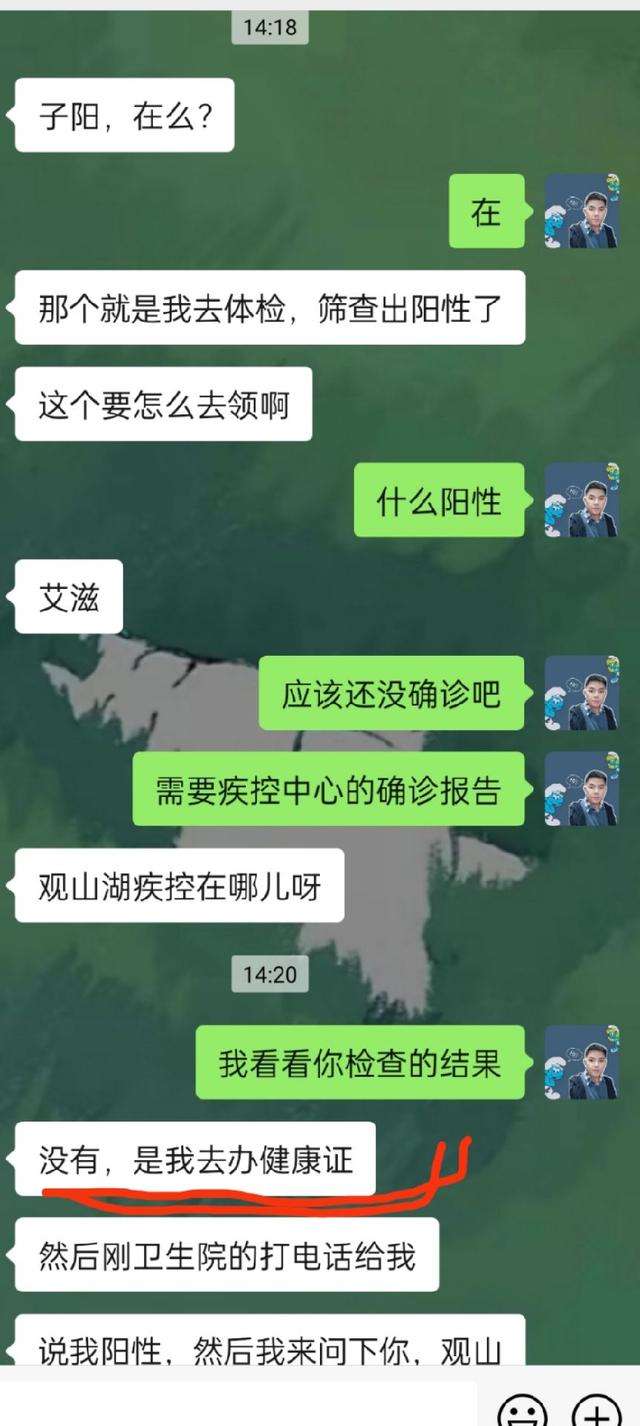
Task: Tap the avatar next to '什么阳性'
Action: point(582,500)
